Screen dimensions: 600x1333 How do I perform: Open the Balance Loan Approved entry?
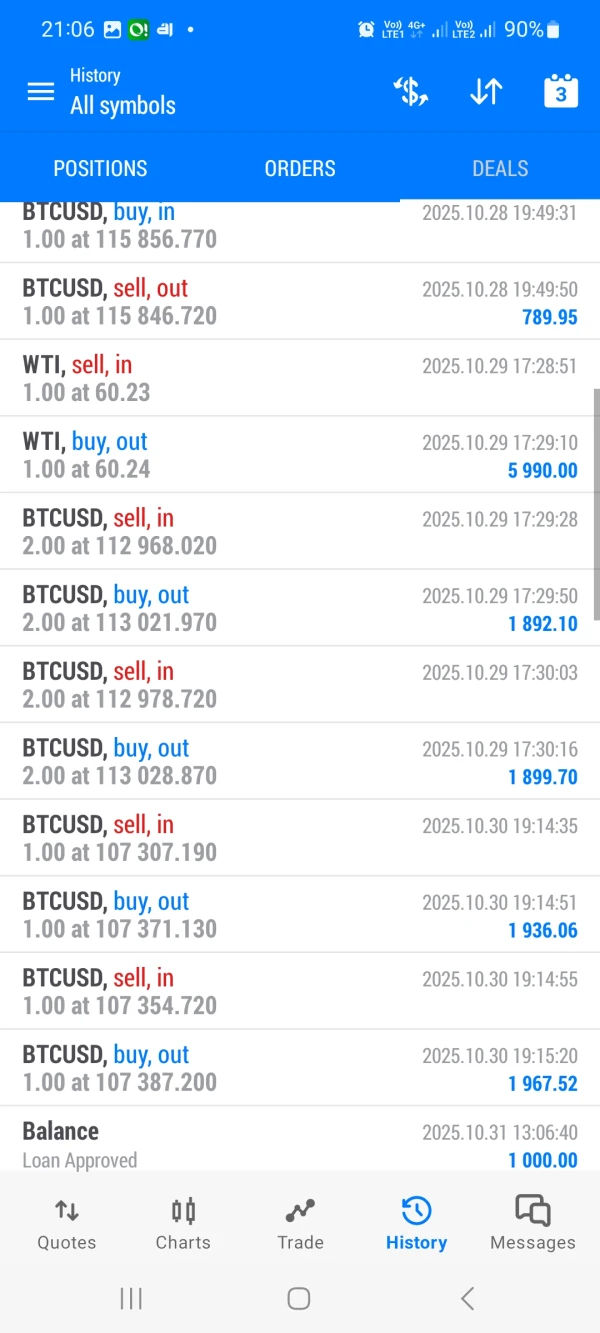[x=300, y=1144]
